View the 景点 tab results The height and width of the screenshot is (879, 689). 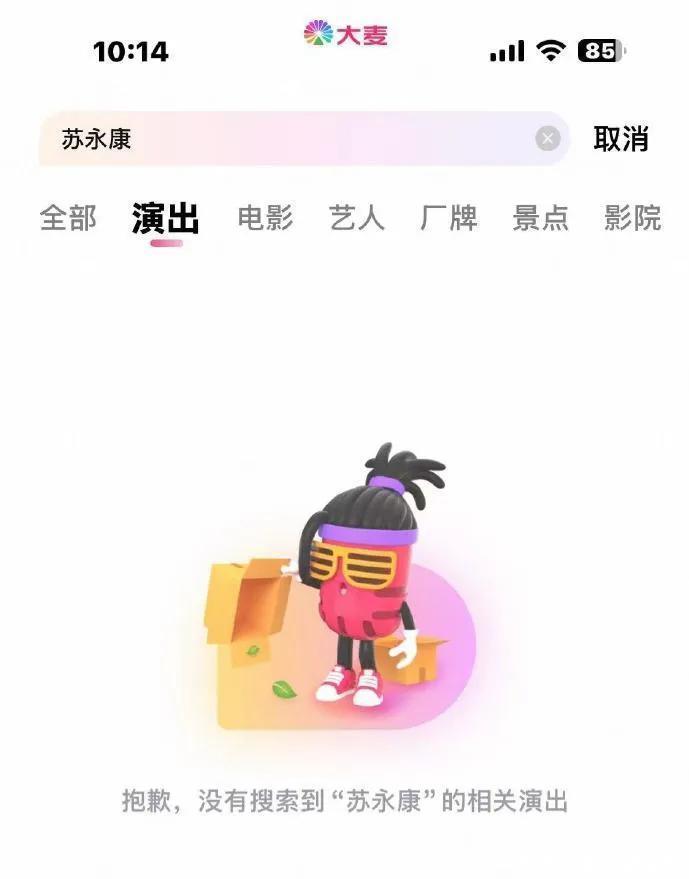(540, 217)
